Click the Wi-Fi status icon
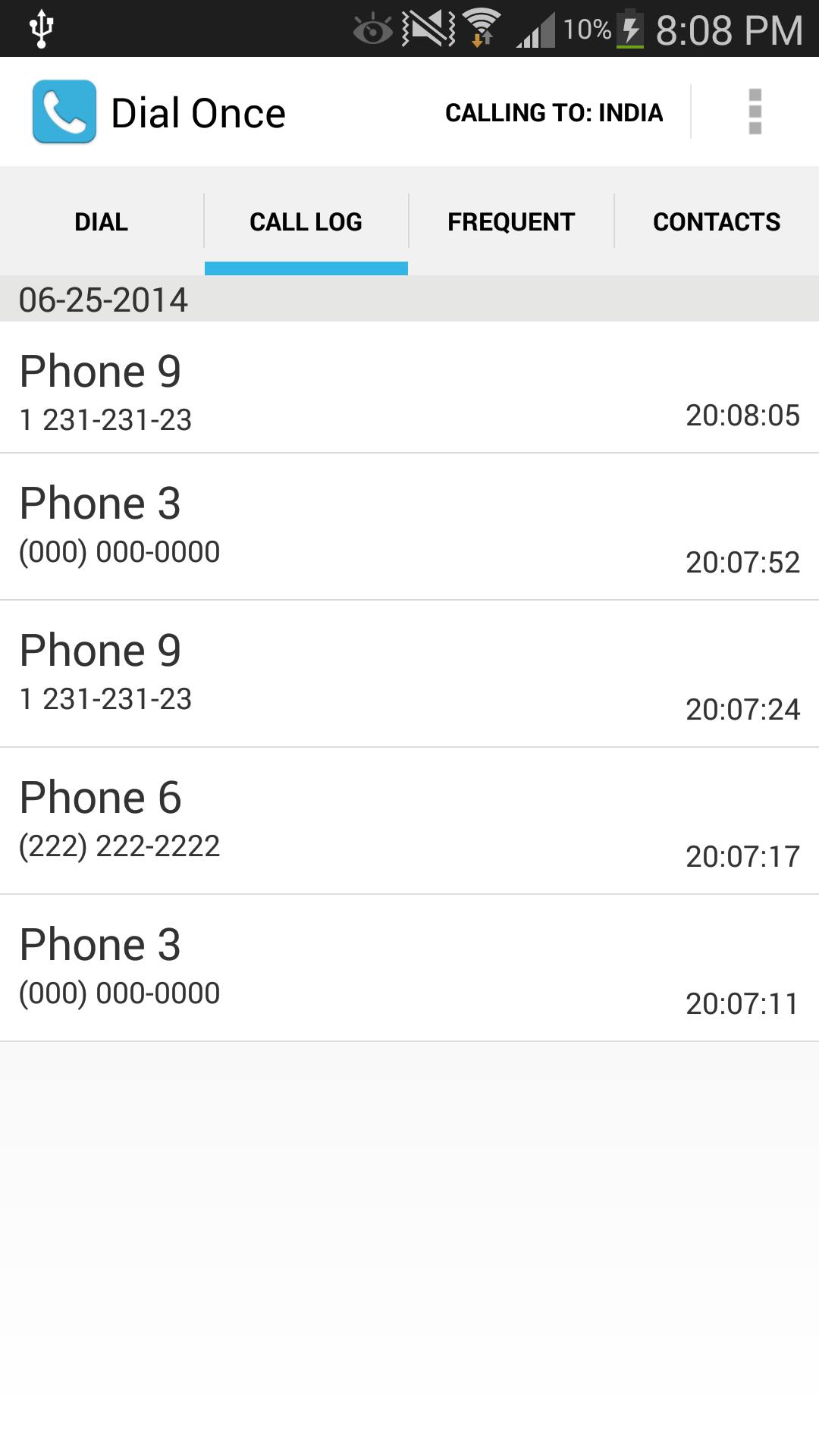The height and width of the screenshot is (1456, 819). coord(481,23)
